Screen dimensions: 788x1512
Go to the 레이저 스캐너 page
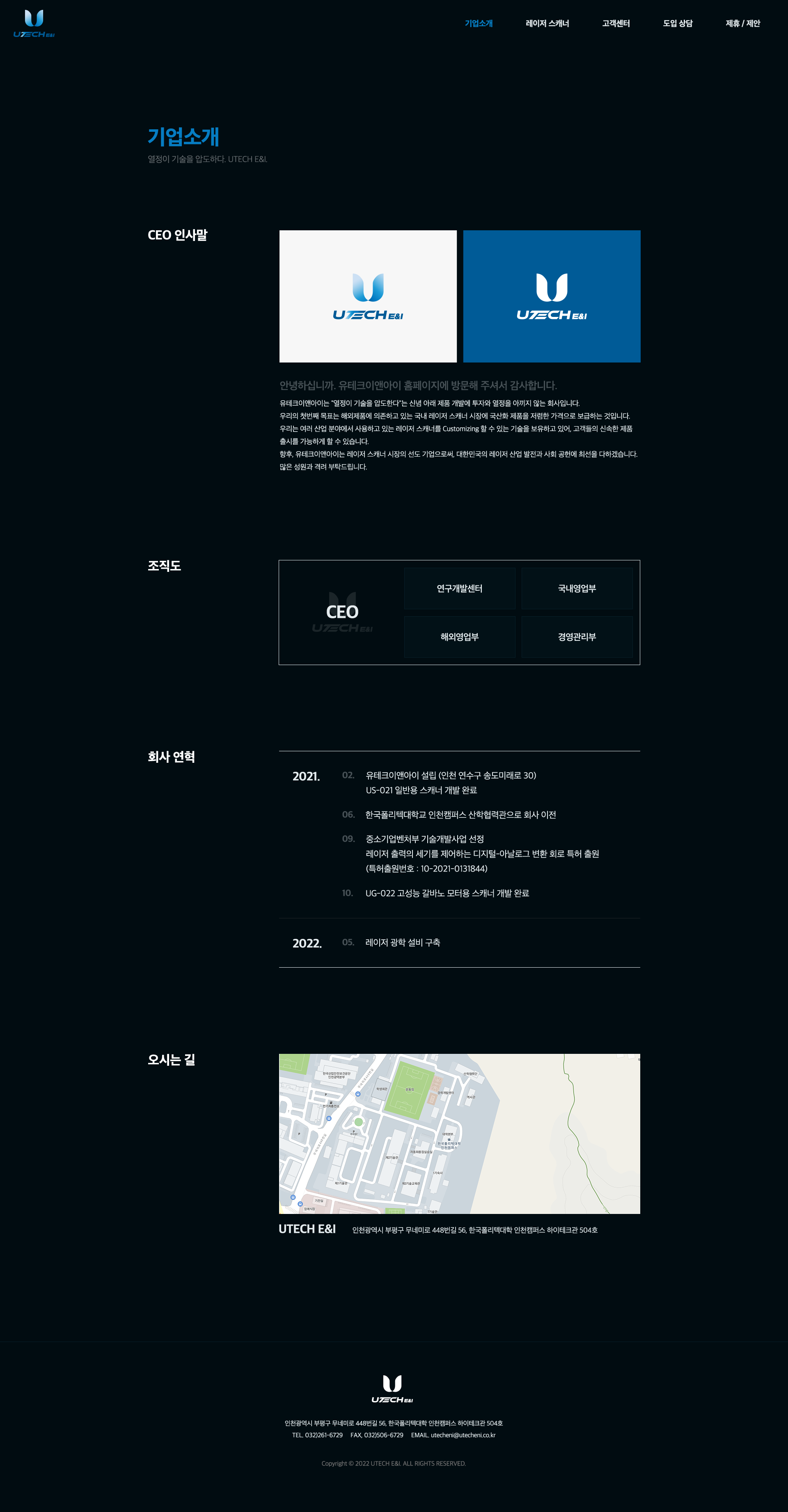[547, 23]
